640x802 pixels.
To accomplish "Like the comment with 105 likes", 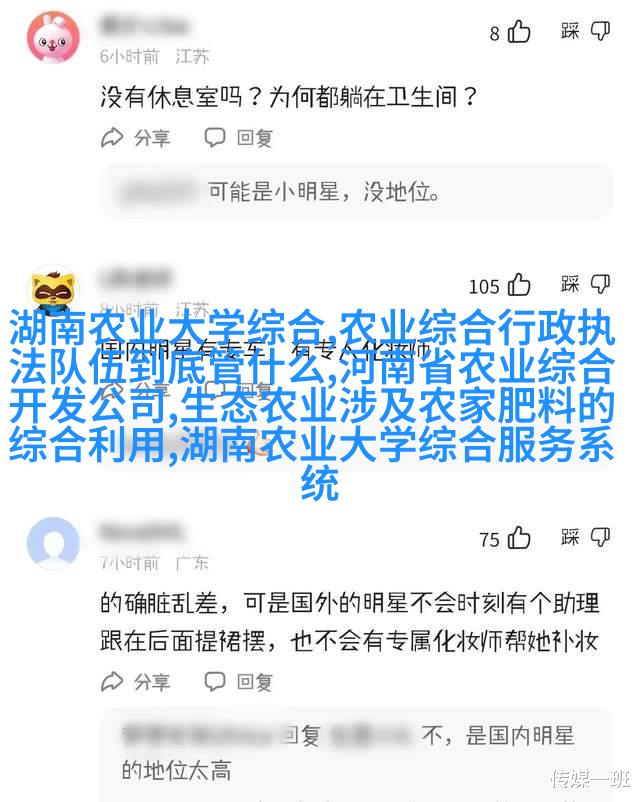I will pyautogui.click(x=519, y=286).
